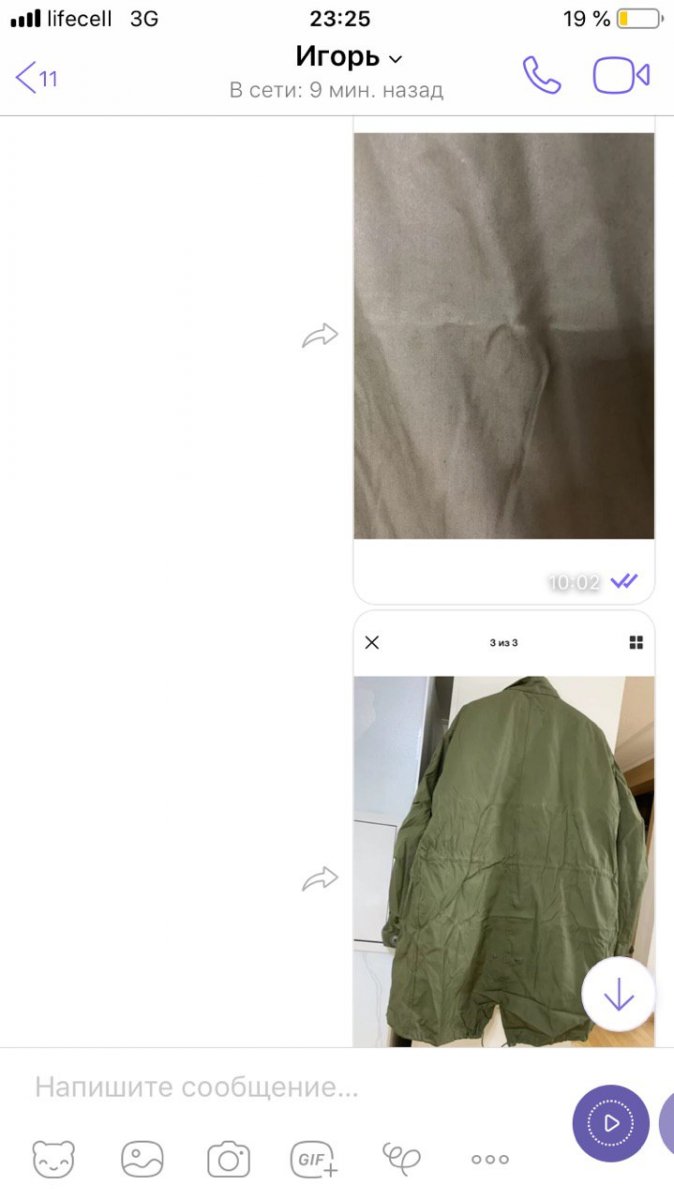Forward the grey fabric photo
The image size is (674, 1200).
click(320, 336)
